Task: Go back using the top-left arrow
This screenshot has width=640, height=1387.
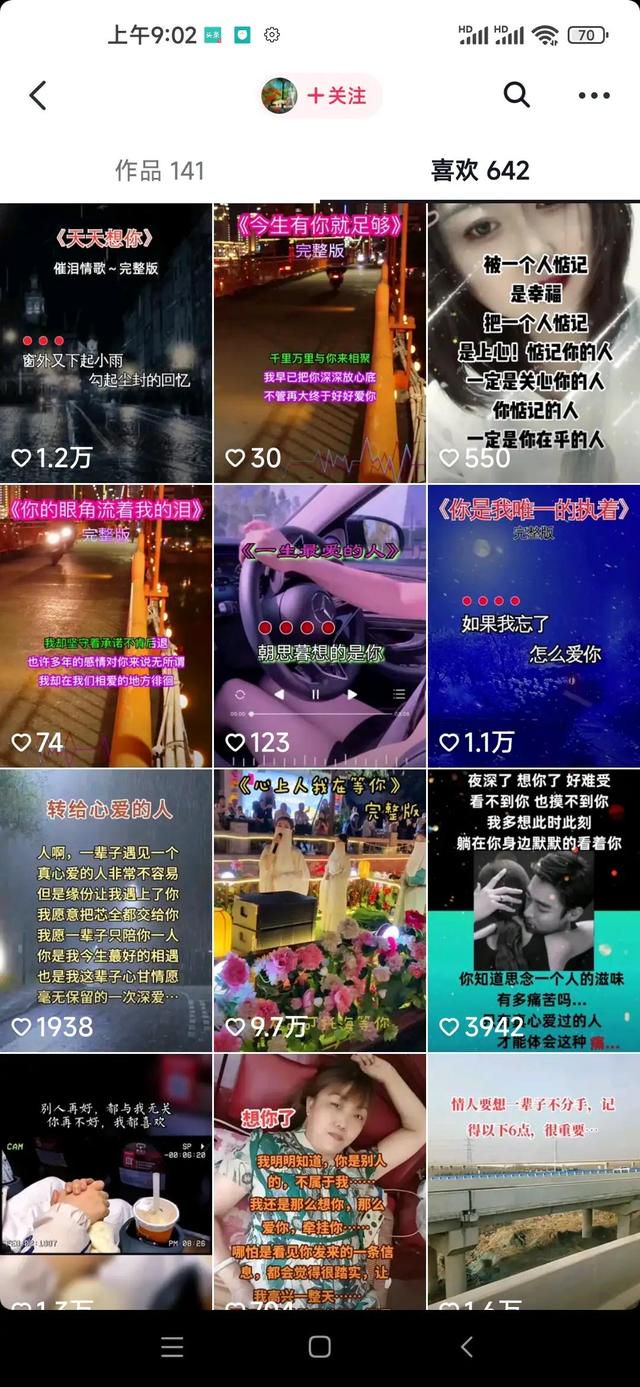Action: 38,96
